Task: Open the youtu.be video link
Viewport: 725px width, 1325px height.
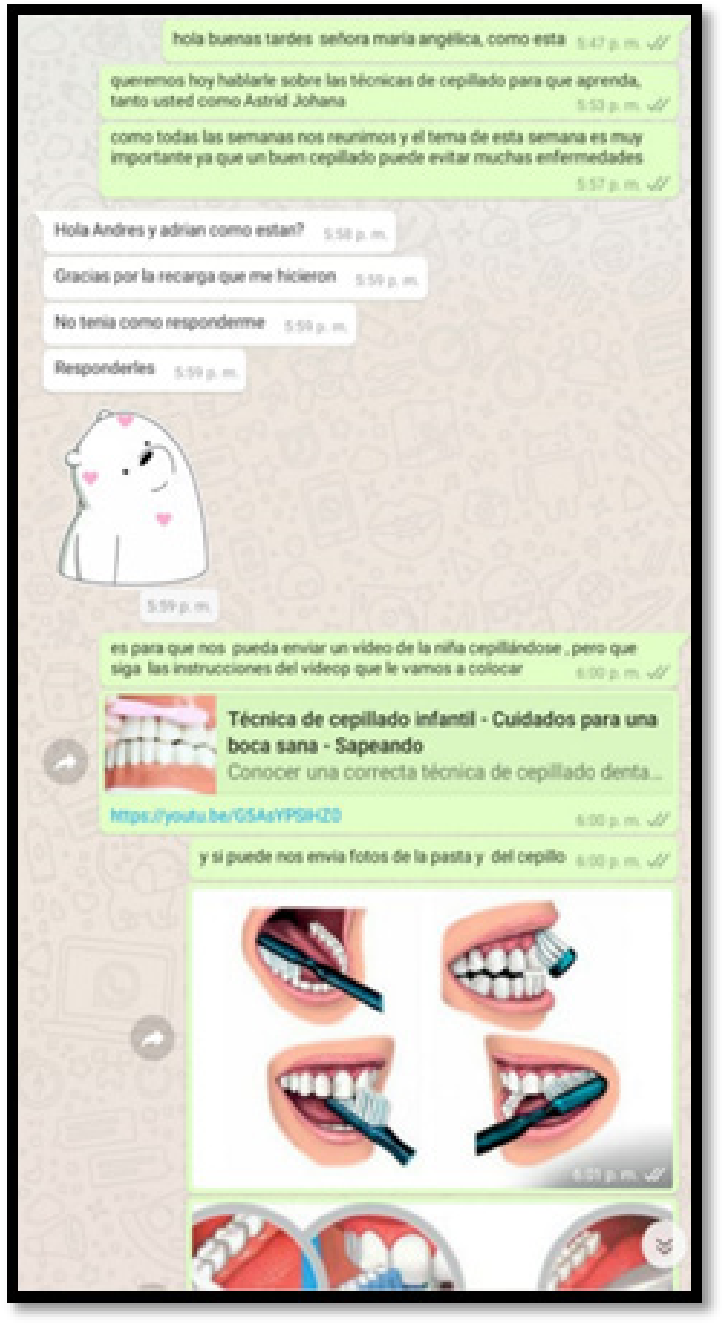Action: pos(226,816)
